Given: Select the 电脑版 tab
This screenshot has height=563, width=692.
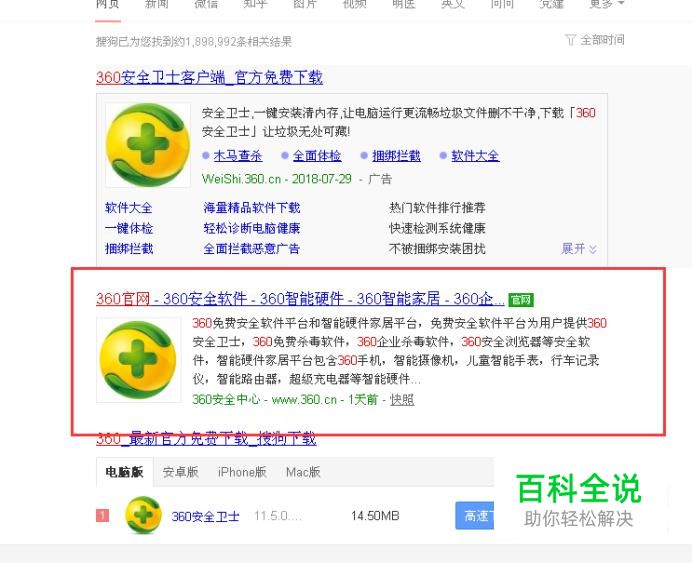Looking at the screenshot, I should [125, 472].
